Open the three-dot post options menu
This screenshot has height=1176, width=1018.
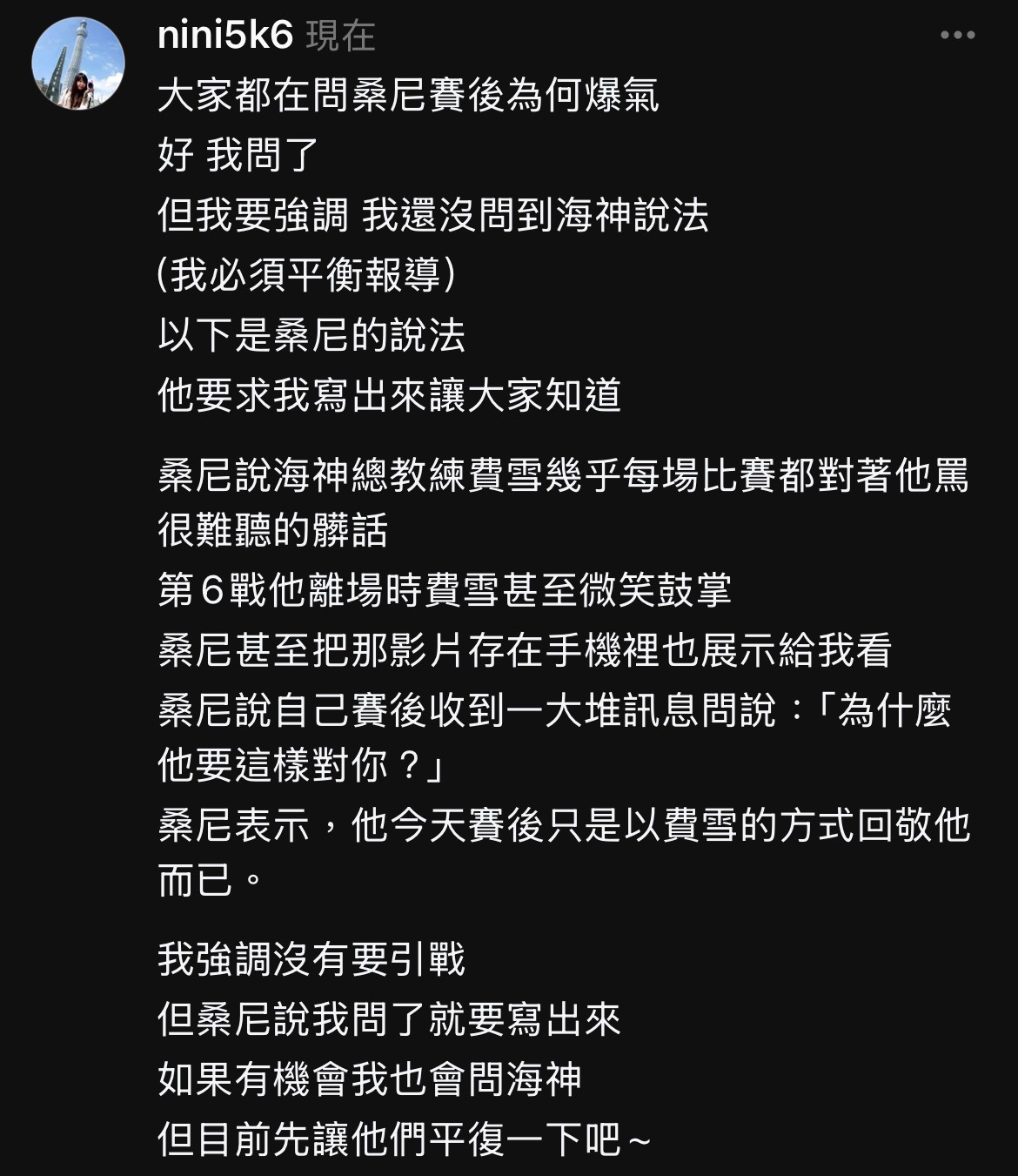click(x=957, y=36)
